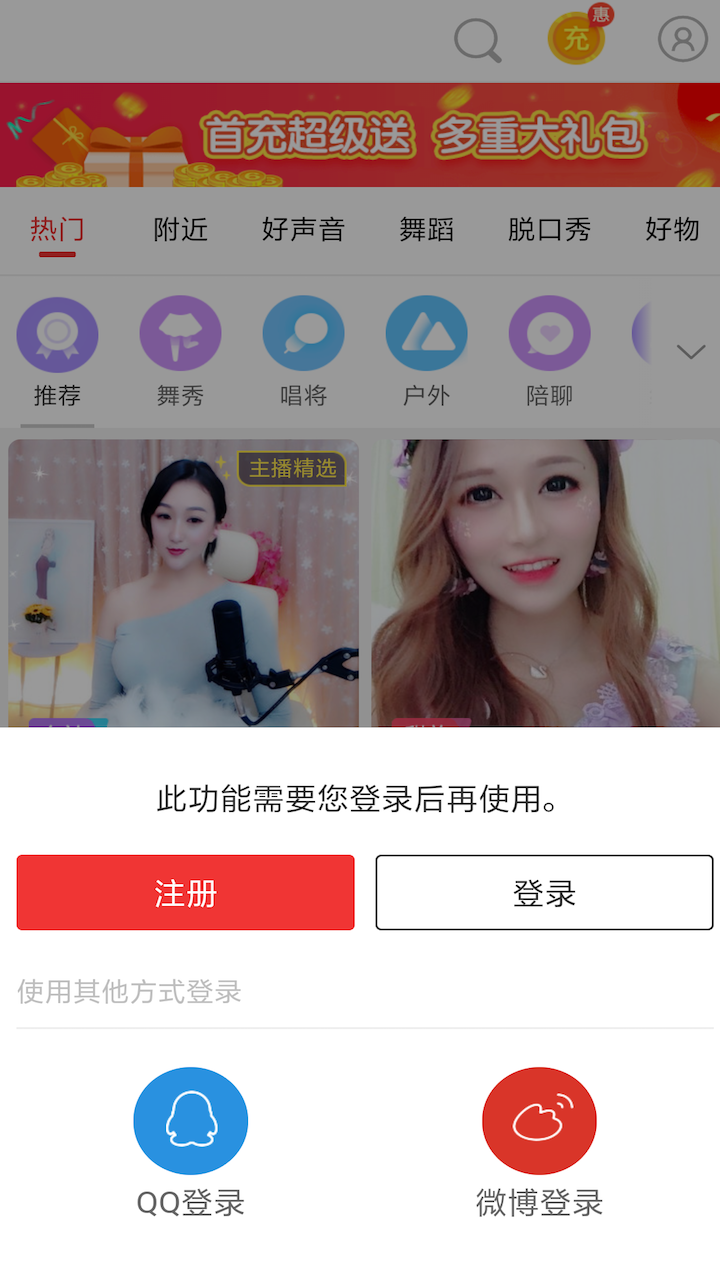Screen dimensions: 720x1280
Task: Switch to the 附近 tab
Action: pos(181,230)
